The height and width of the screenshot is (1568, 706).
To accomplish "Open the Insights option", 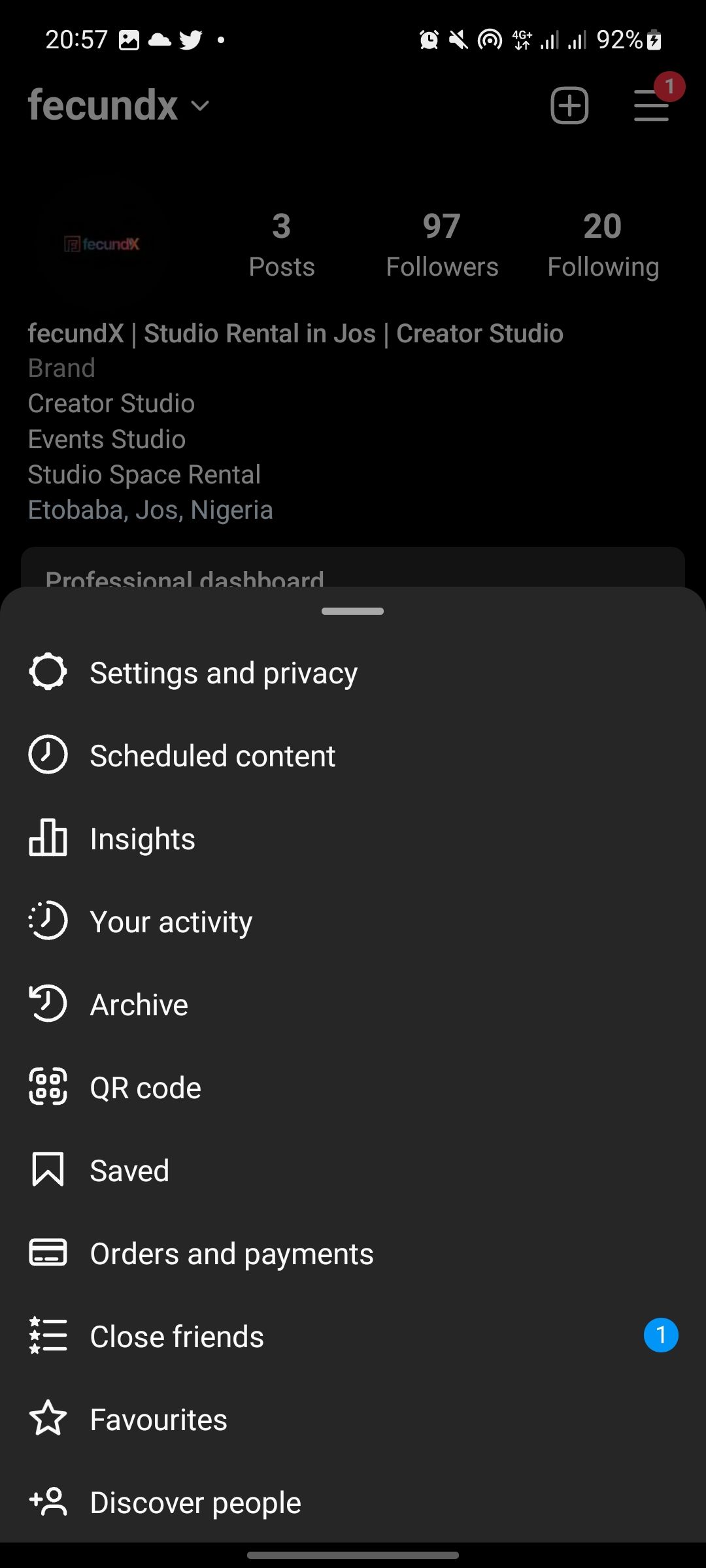I will pos(143,839).
